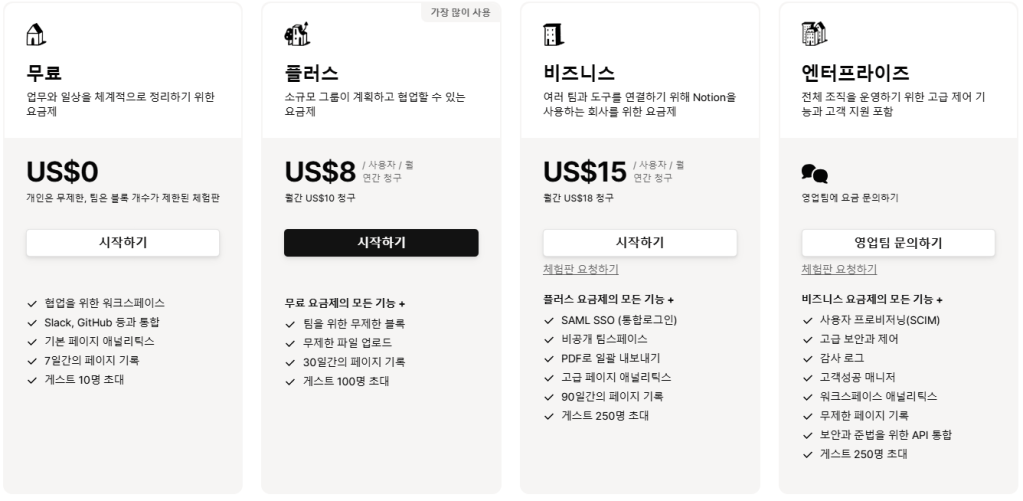The width and height of the screenshot is (1023, 501).
Task: Tap 시작하기 under the 무료 plan
Action: click(x=122, y=243)
